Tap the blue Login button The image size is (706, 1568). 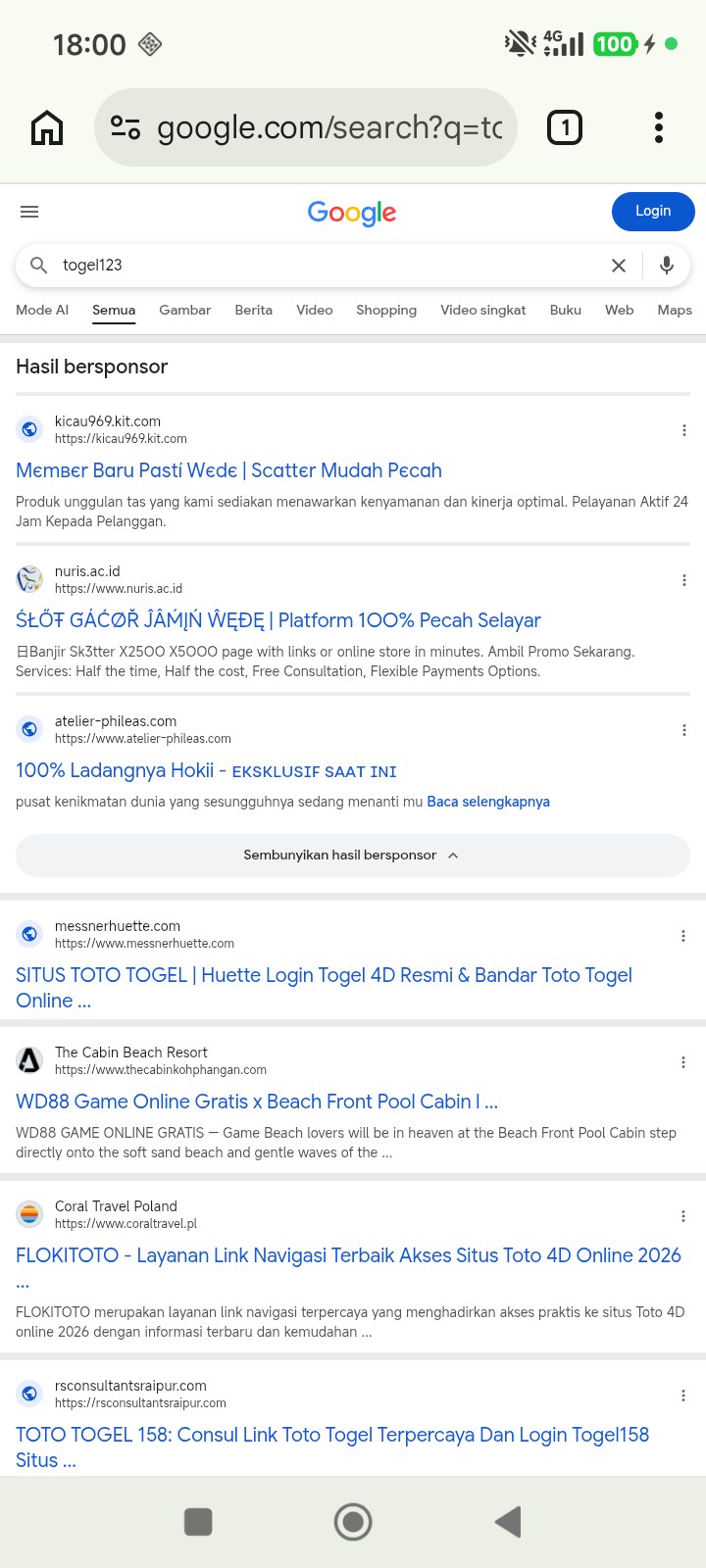click(653, 212)
